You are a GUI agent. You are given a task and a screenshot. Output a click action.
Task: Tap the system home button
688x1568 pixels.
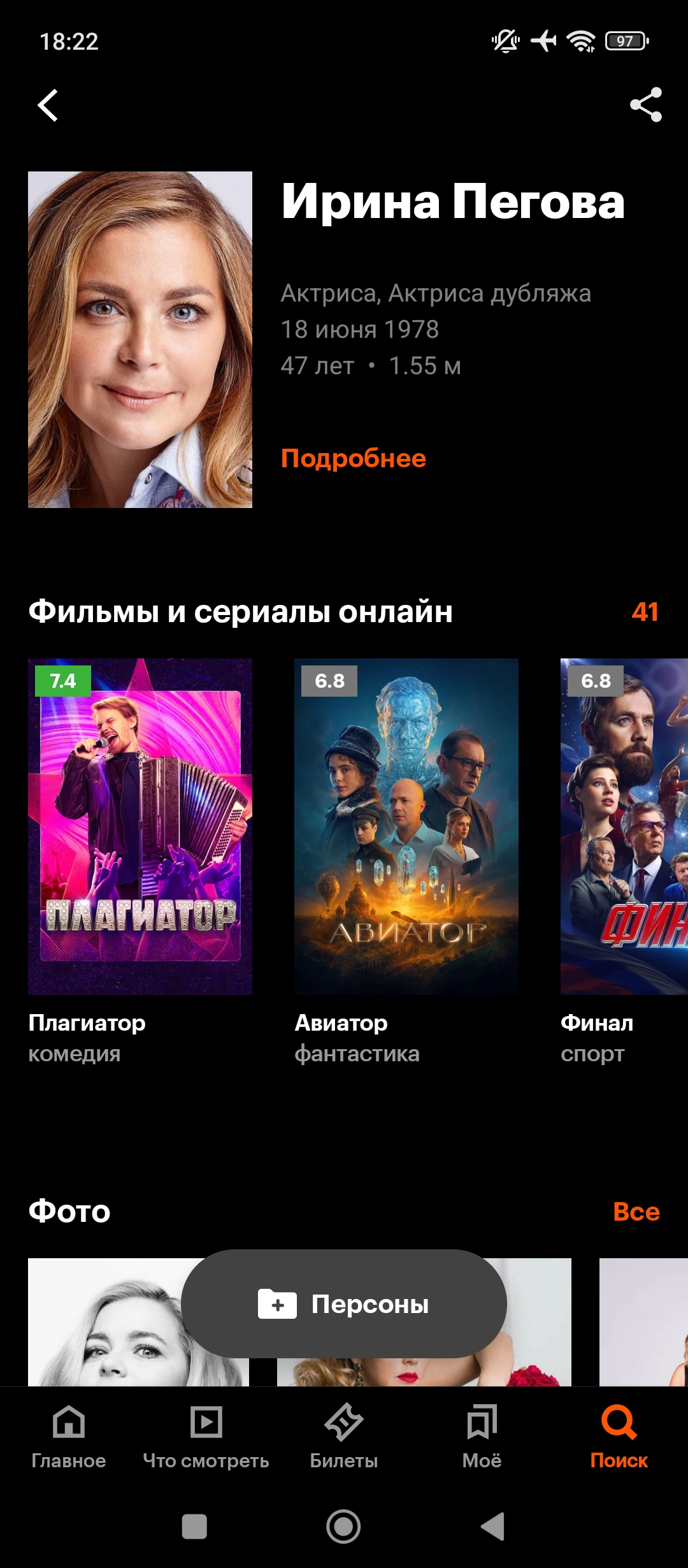coord(343,1527)
